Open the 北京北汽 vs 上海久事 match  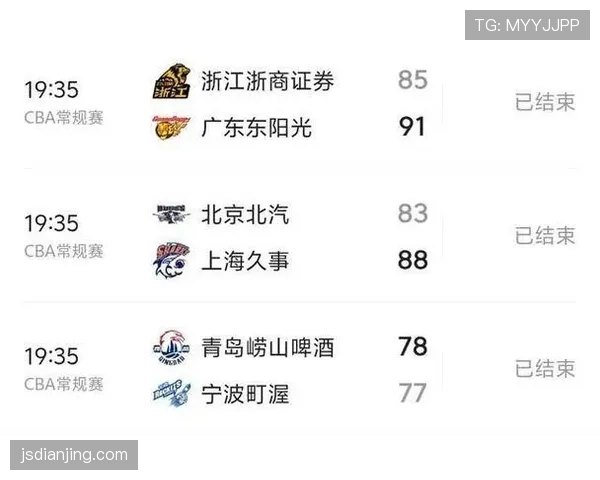[300, 237]
